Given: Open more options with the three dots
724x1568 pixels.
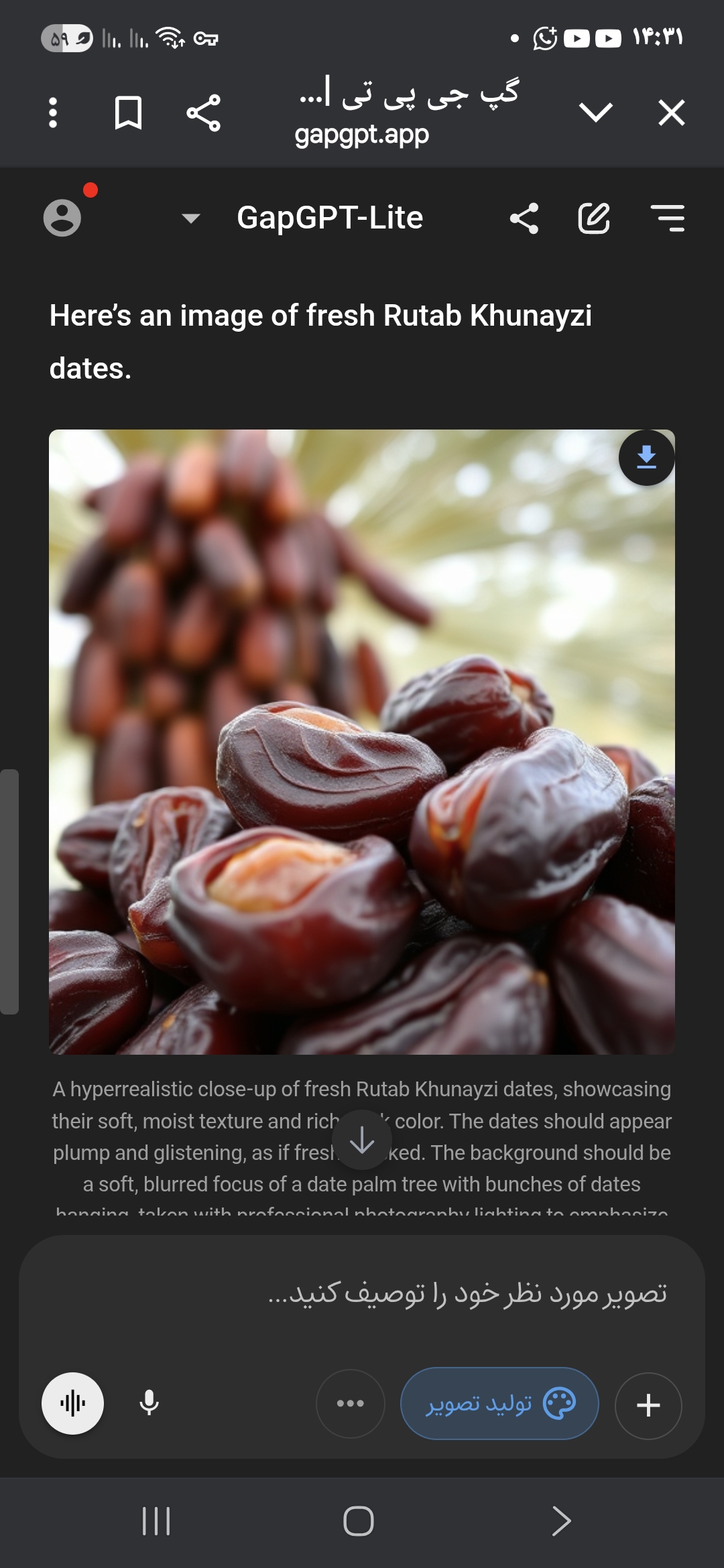Looking at the screenshot, I should click(351, 1403).
